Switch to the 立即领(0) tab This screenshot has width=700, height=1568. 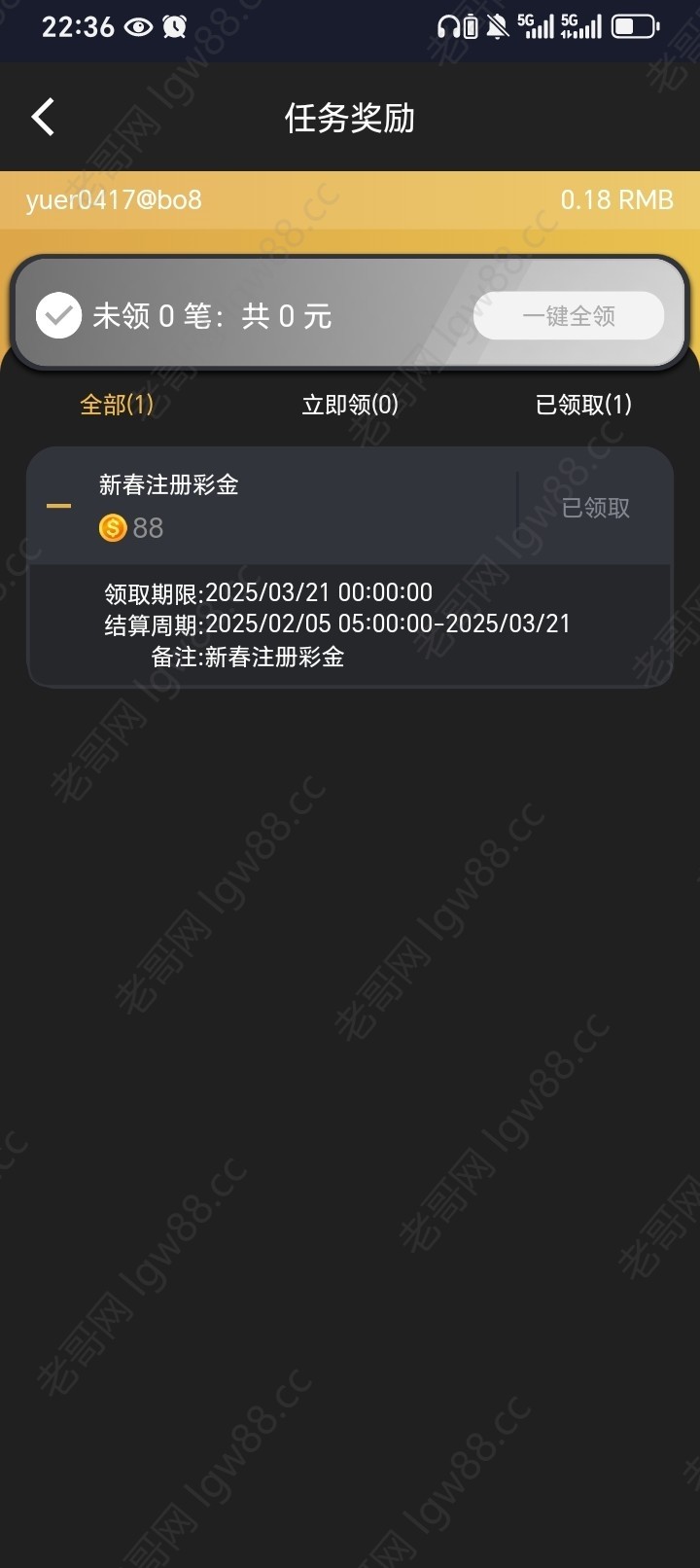point(350,405)
